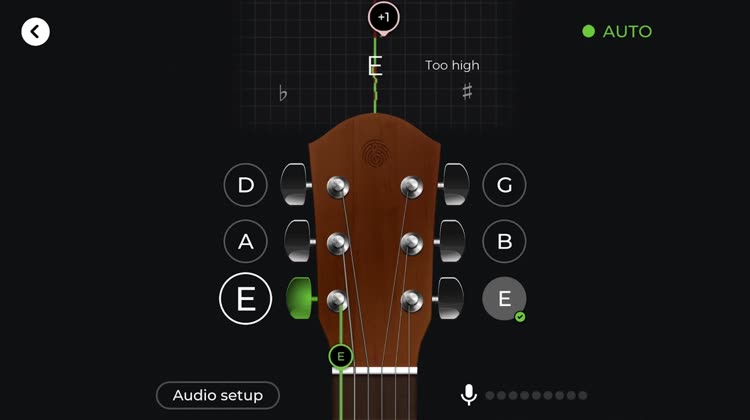This screenshot has width=750, height=420.
Task: Toggle the AUTO tuning mode
Action: [617, 31]
